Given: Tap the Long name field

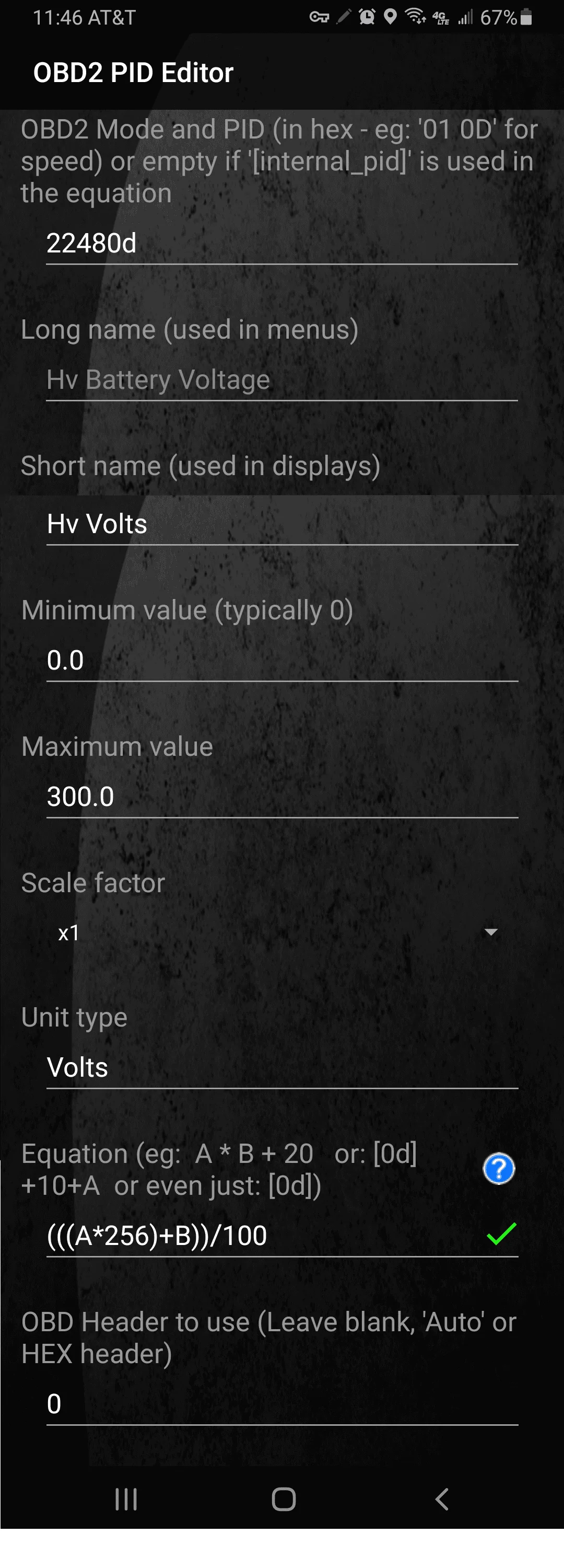Looking at the screenshot, I should point(281,380).
